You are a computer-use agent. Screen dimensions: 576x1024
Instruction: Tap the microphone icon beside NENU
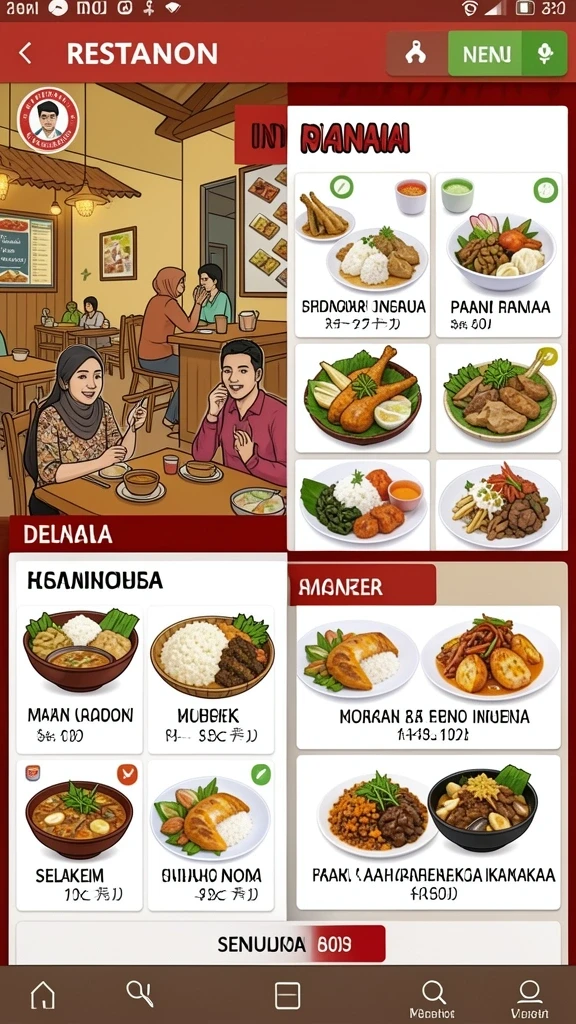pos(545,54)
